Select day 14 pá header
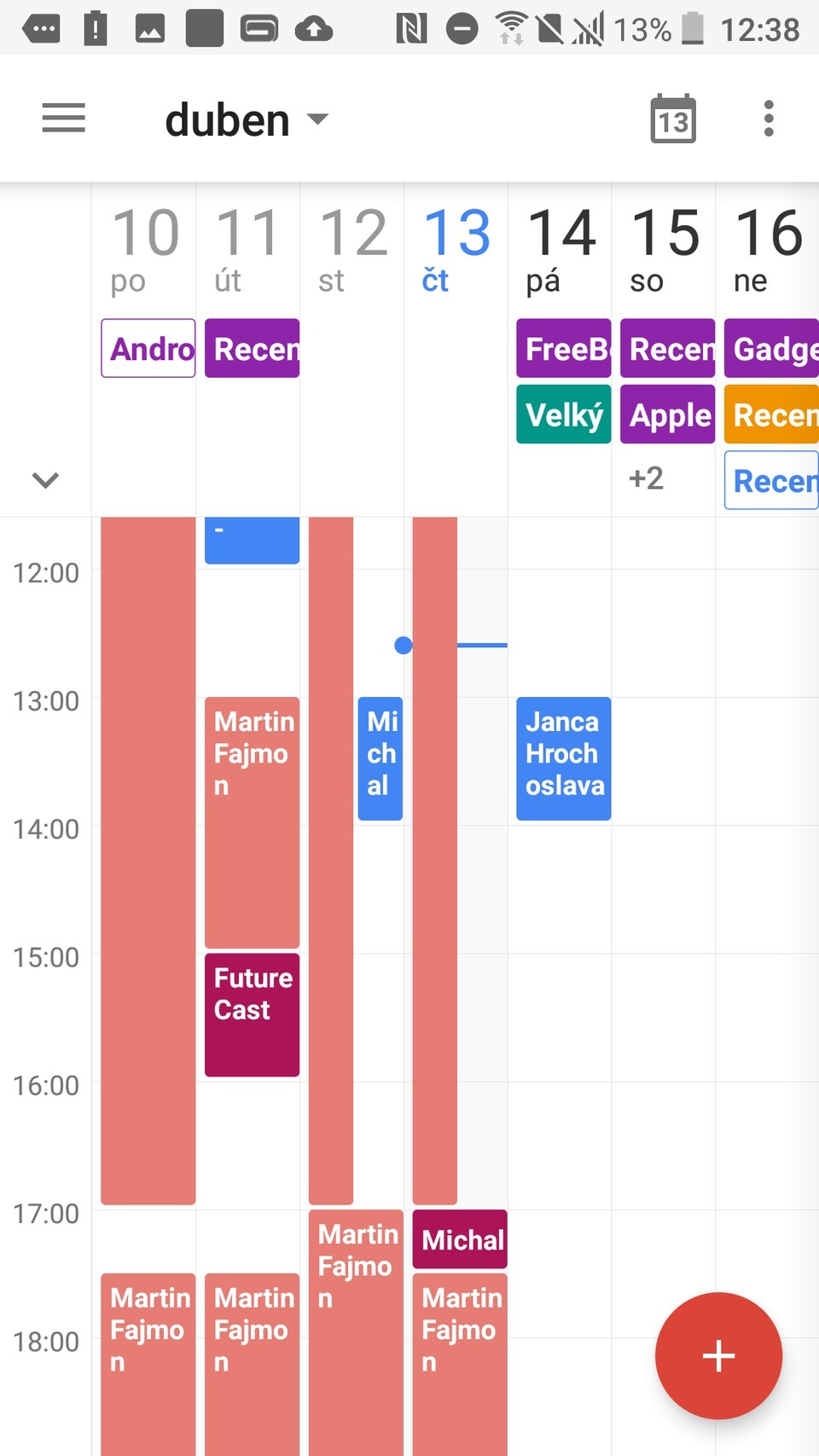 [x=559, y=249]
